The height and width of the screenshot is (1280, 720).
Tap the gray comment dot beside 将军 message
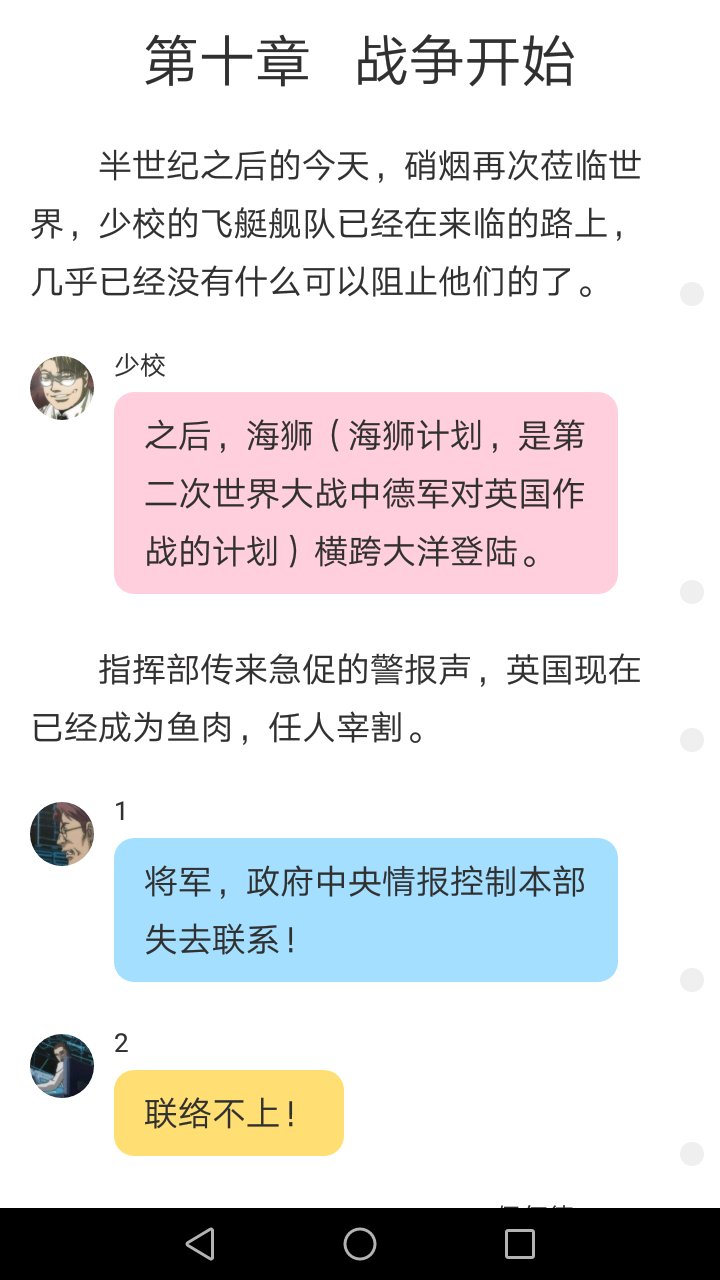tap(692, 980)
